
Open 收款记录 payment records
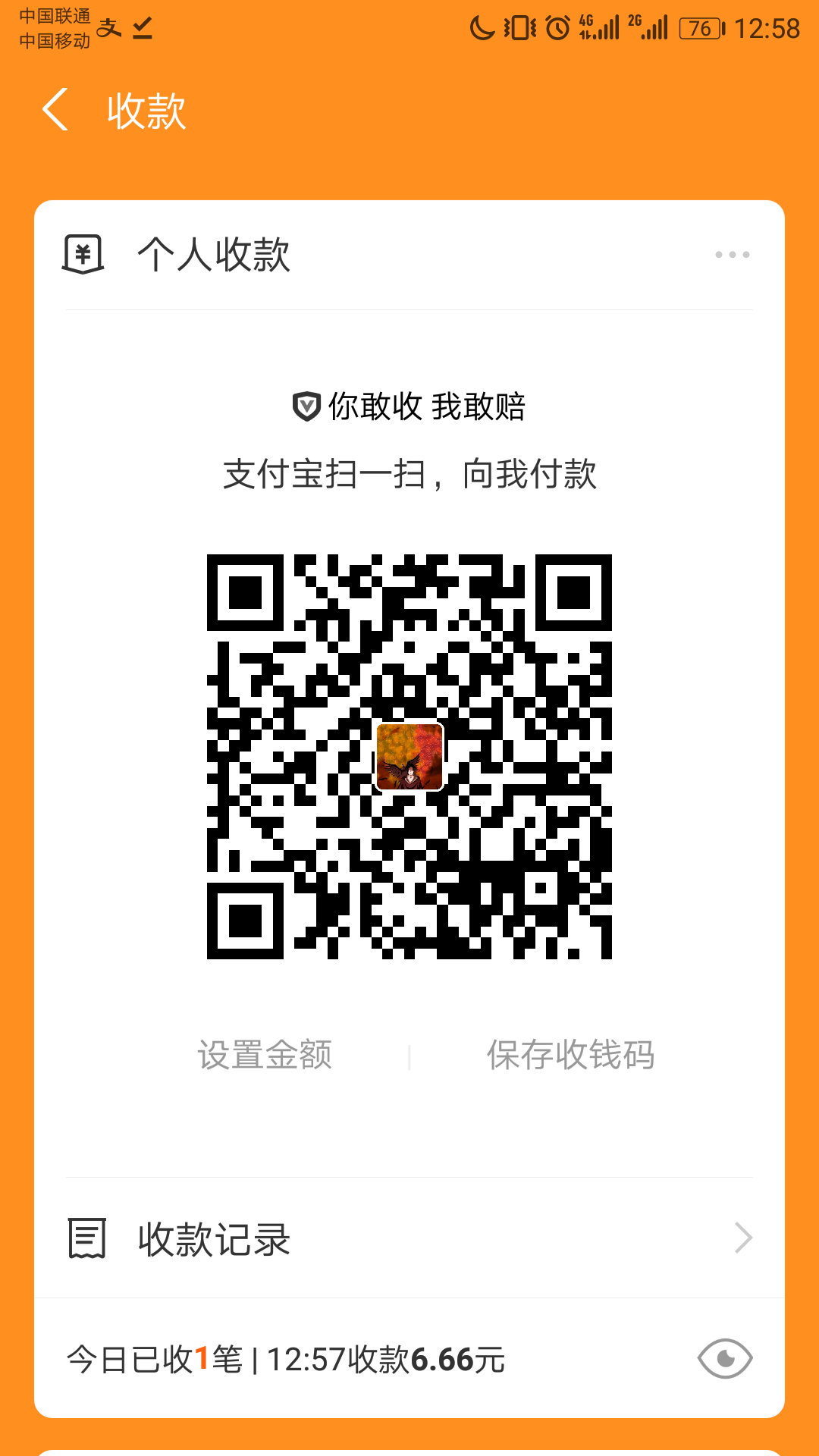[x=409, y=1238]
